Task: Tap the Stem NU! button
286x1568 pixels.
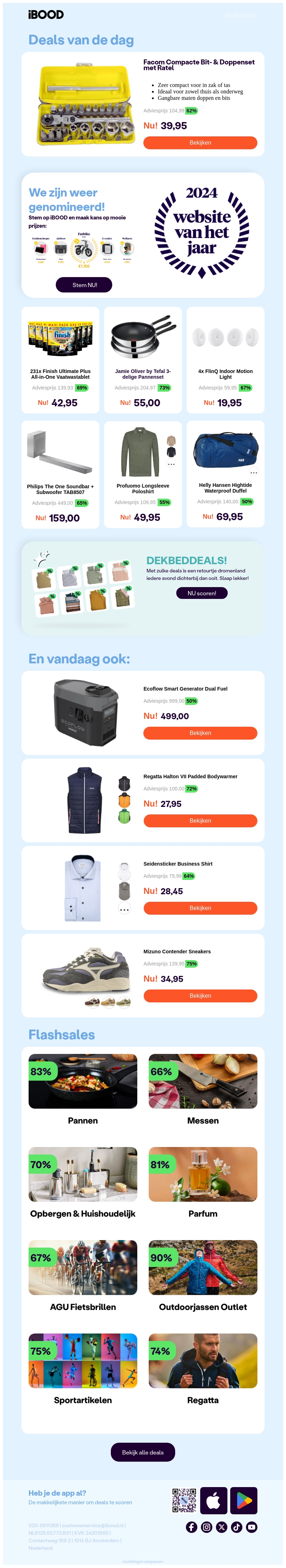Action: (x=84, y=285)
